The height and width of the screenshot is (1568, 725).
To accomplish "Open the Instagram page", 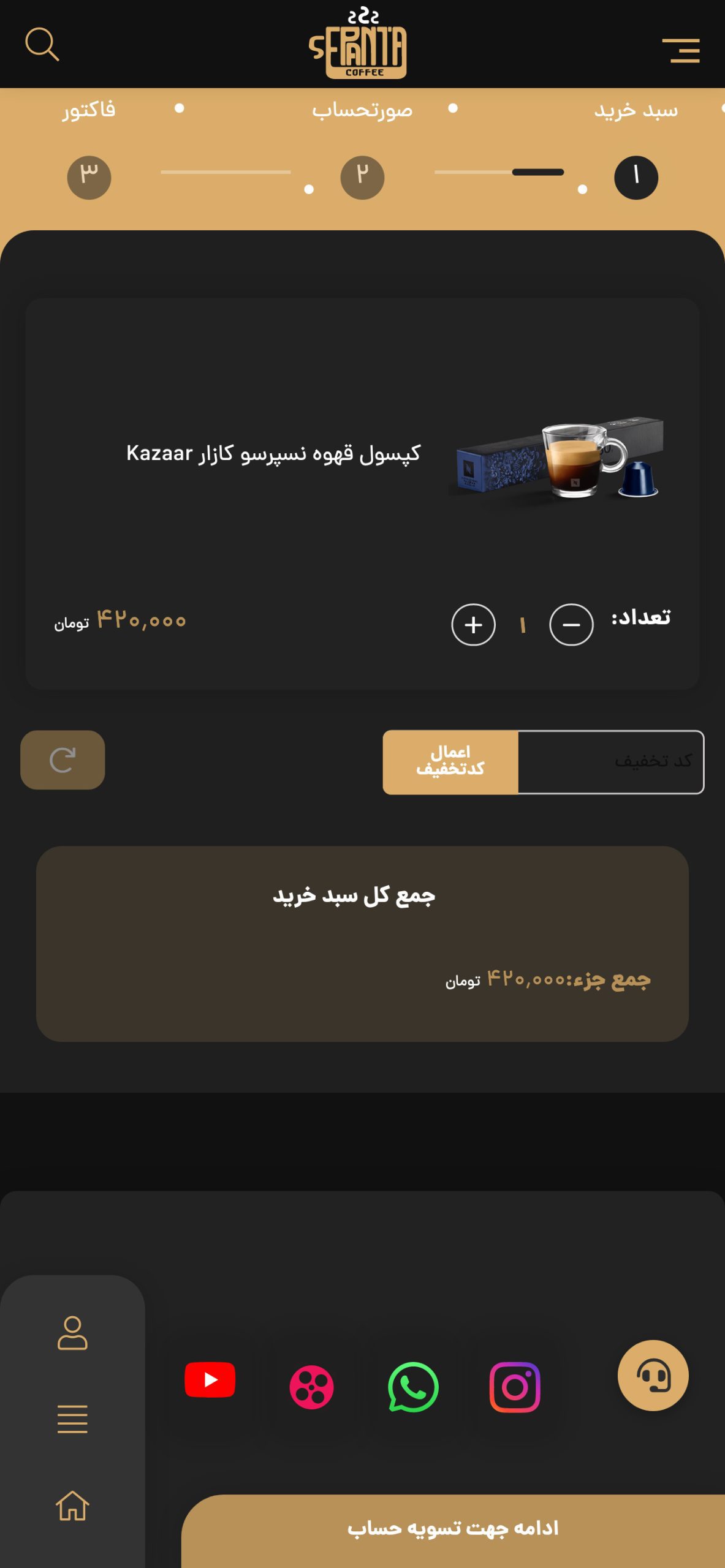I will point(515,1387).
